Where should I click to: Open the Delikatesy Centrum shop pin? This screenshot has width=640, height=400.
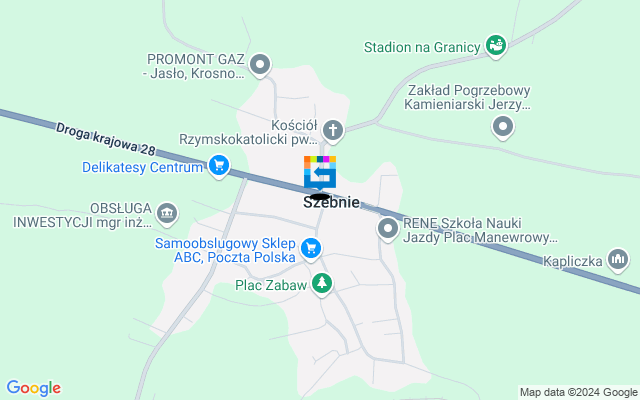(x=219, y=167)
